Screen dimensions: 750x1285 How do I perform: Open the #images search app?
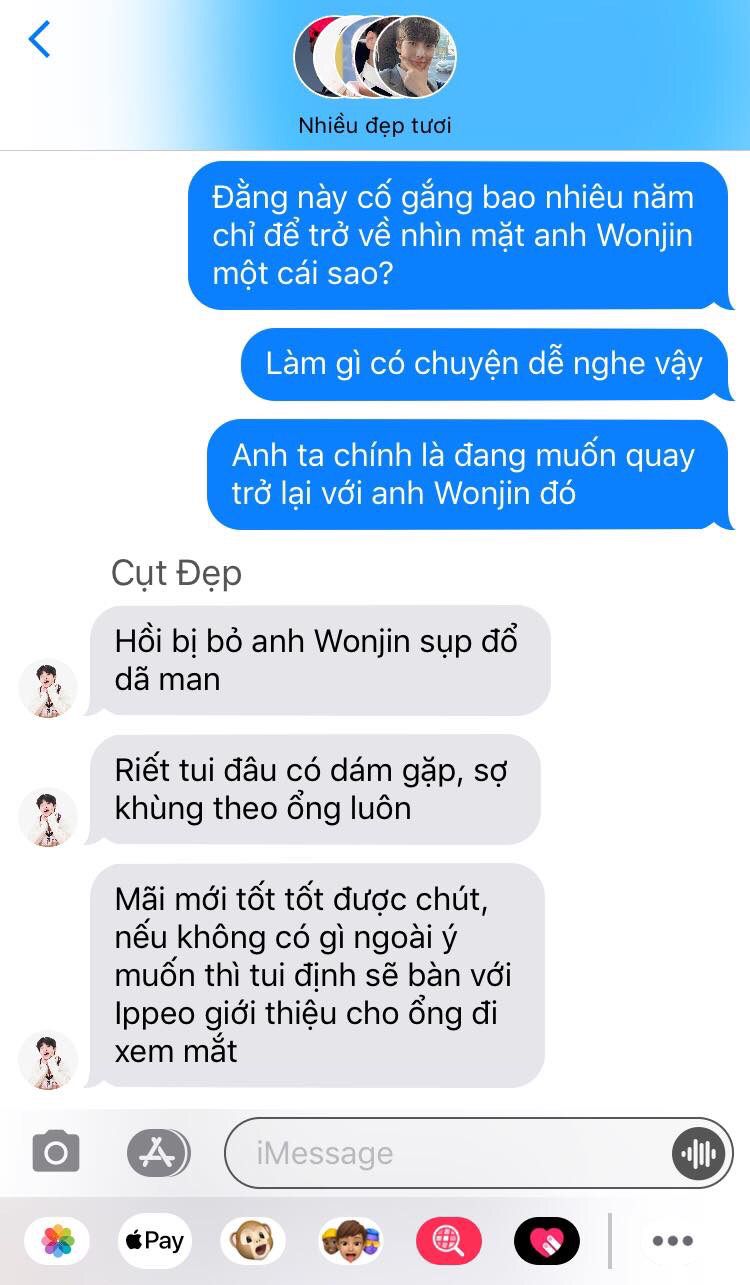click(x=449, y=1242)
